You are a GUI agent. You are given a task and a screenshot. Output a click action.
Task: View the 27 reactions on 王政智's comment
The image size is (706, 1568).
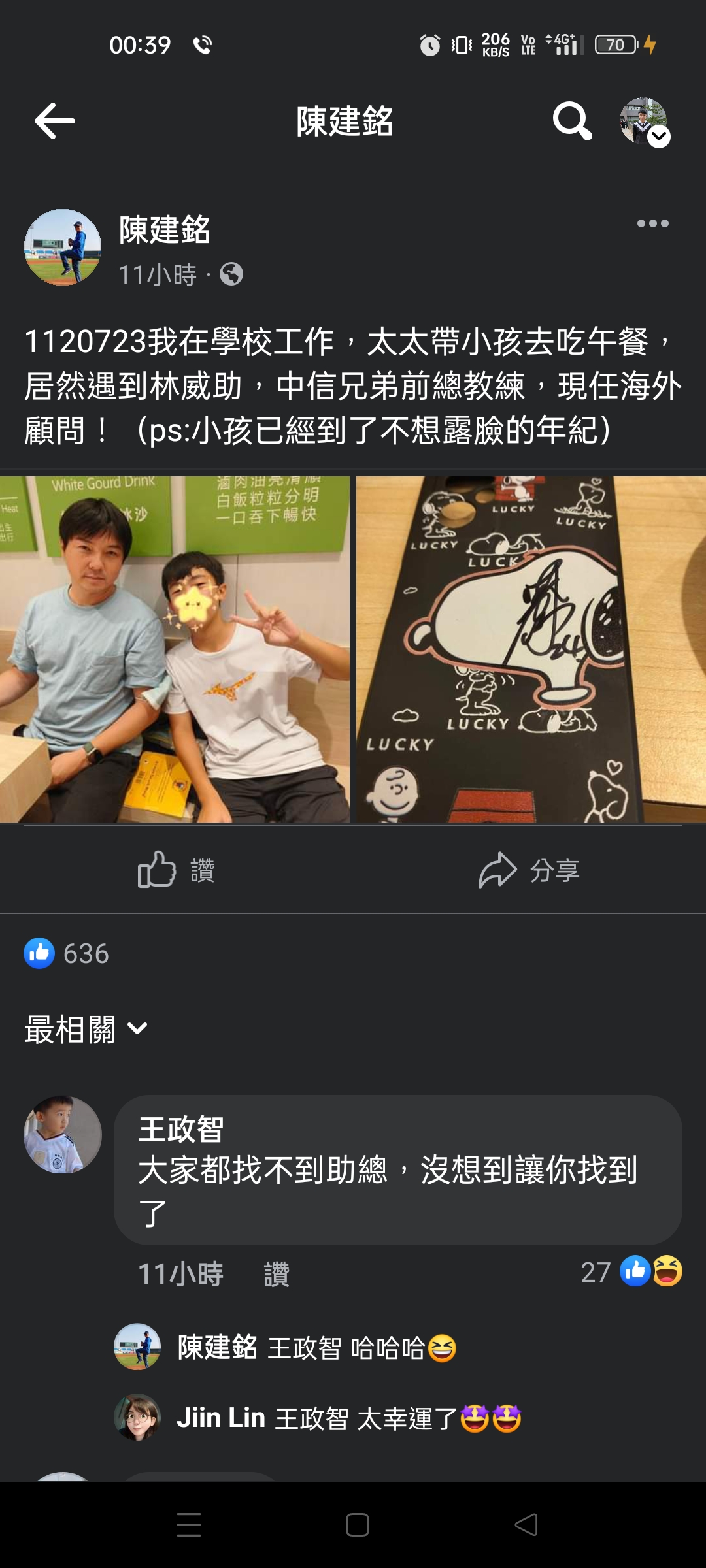[x=631, y=1271]
